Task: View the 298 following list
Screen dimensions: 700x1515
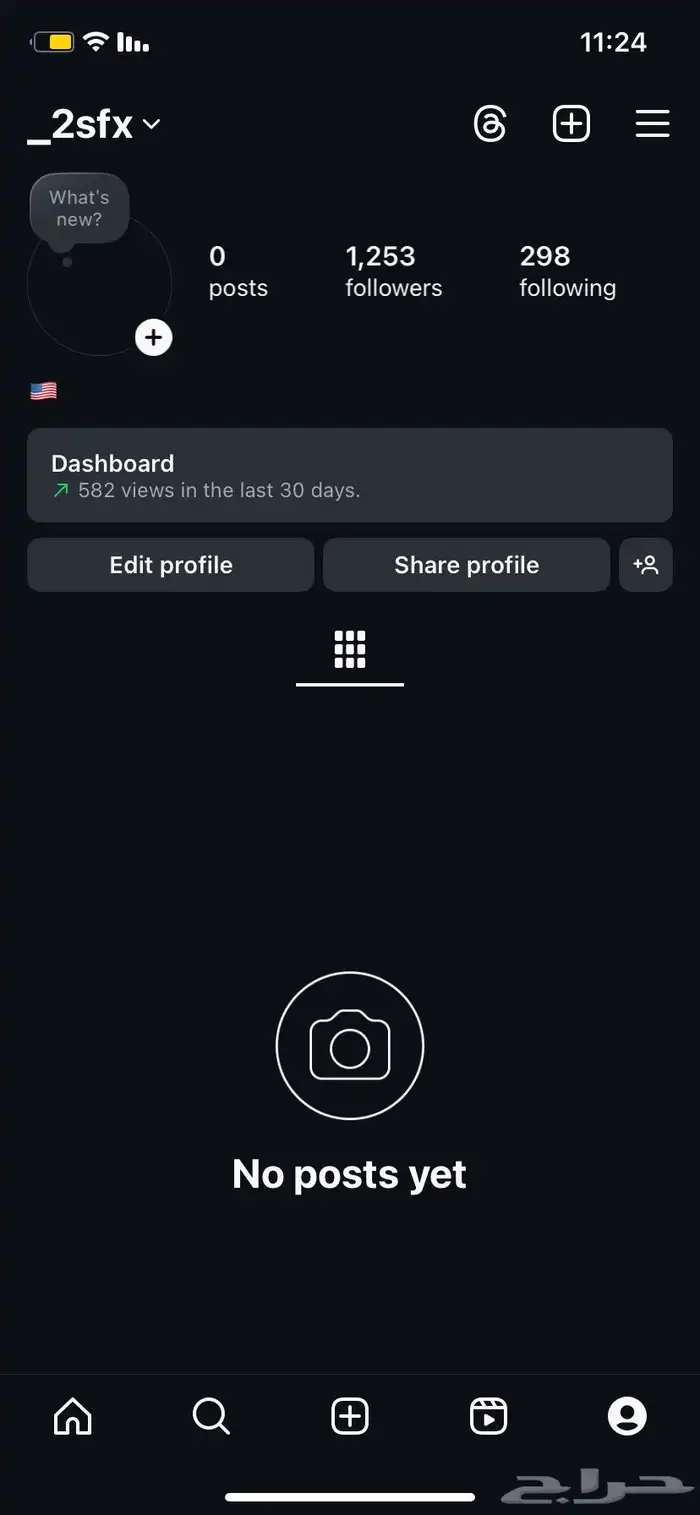Action: (567, 271)
